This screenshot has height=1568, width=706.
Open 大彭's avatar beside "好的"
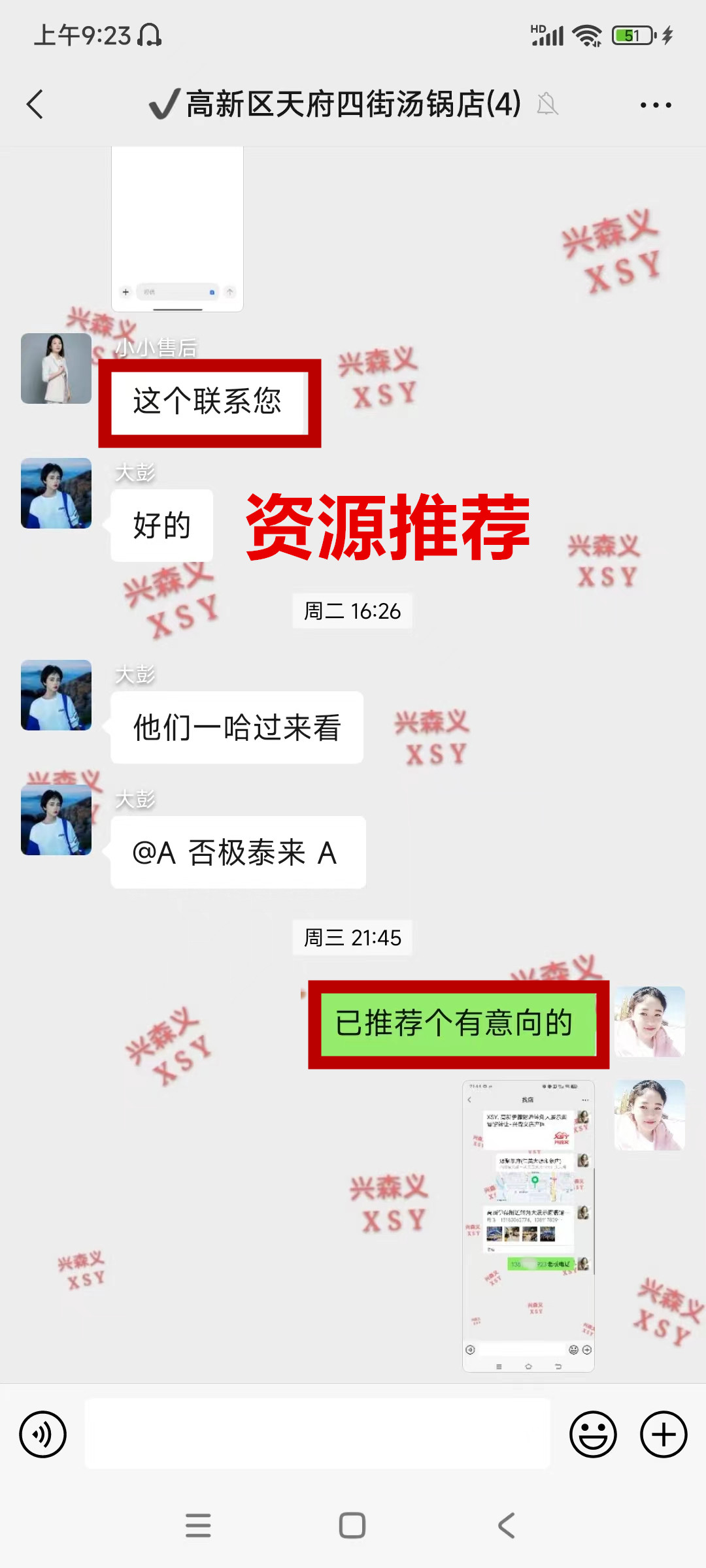click(x=56, y=493)
